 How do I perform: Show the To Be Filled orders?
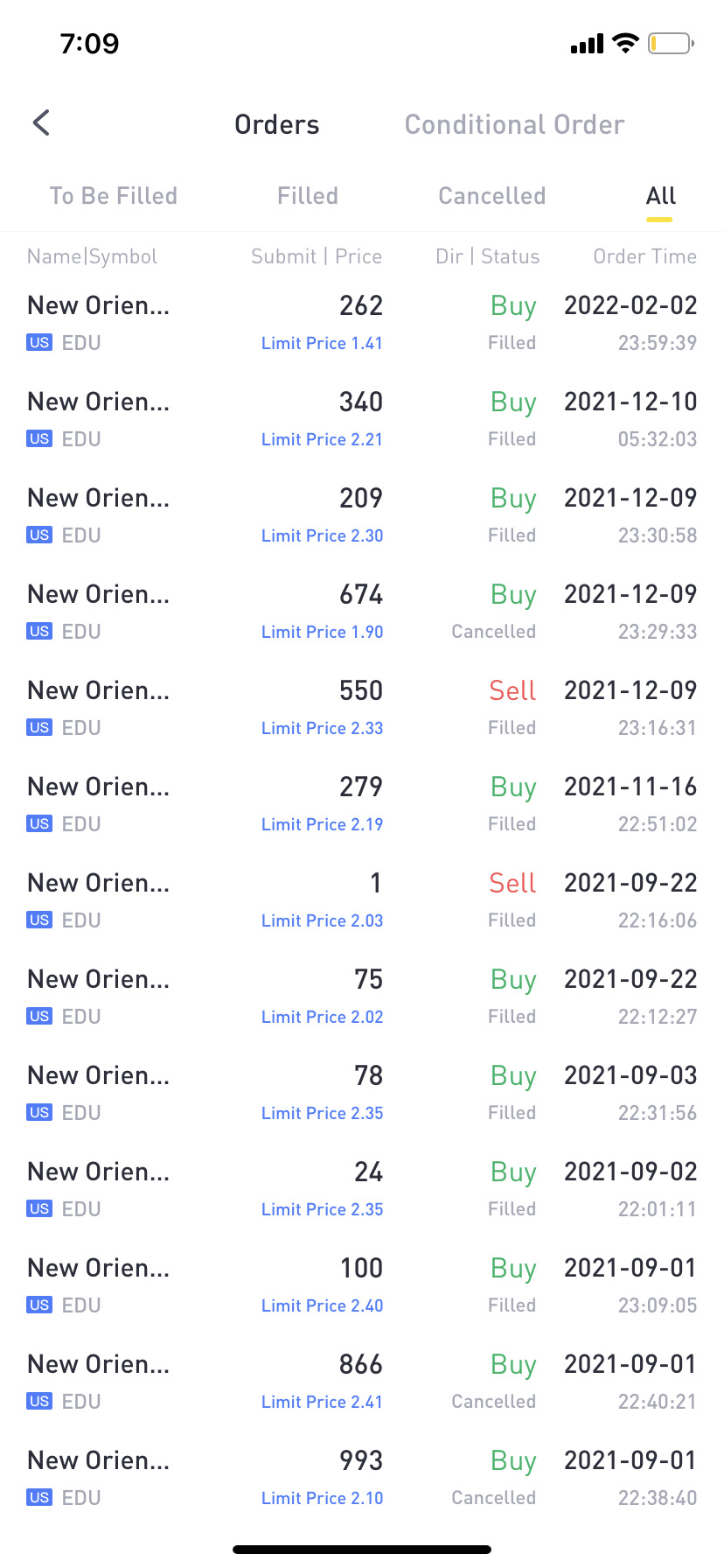pyautogui.click(x=114, y=196)
